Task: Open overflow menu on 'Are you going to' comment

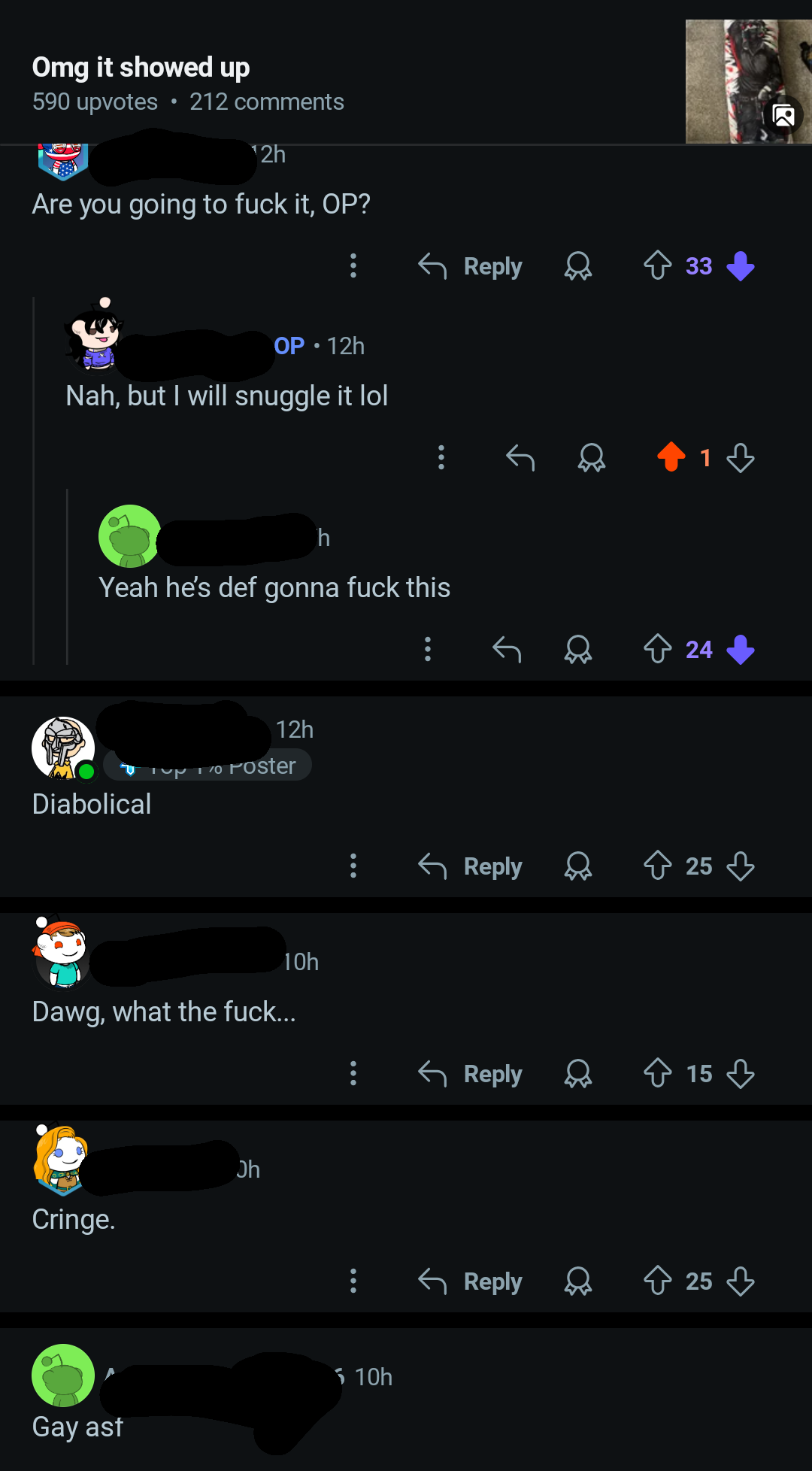Action: 353,265
